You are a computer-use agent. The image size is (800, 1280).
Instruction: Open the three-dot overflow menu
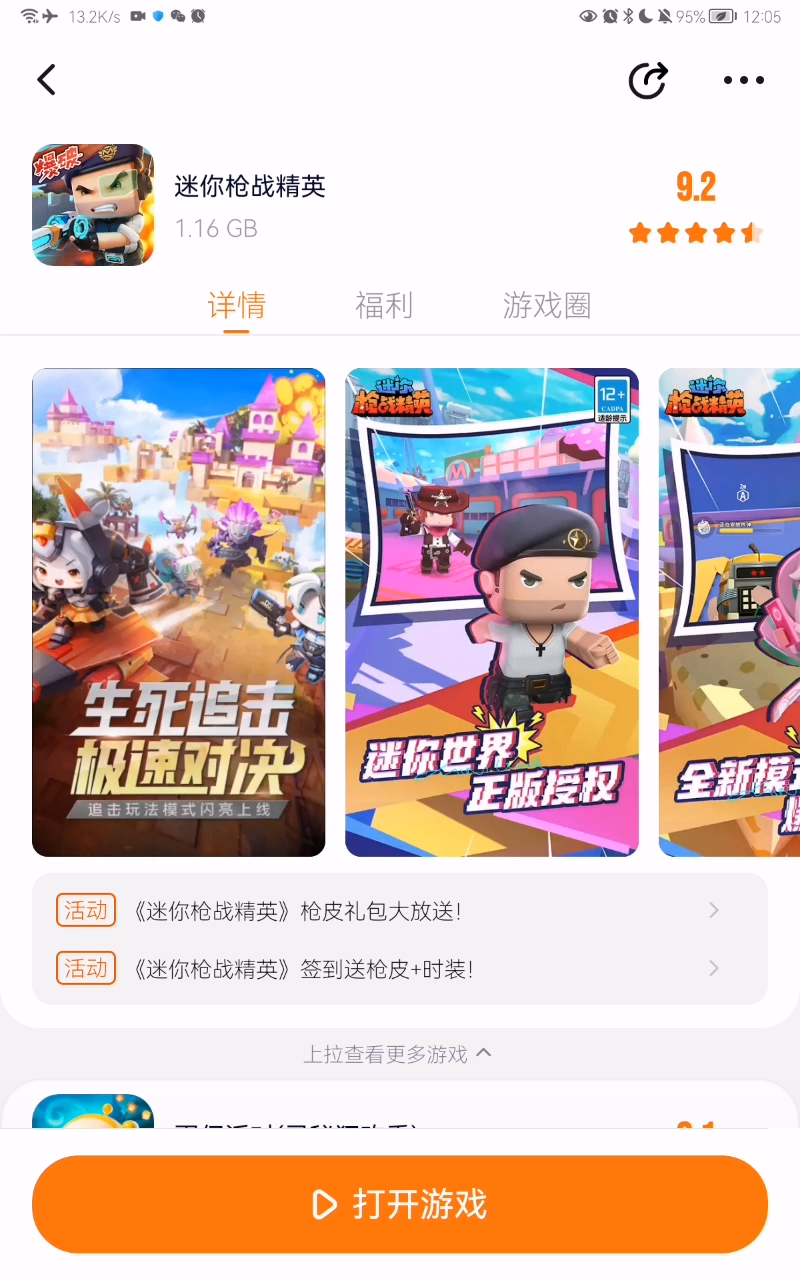point(743,80)
